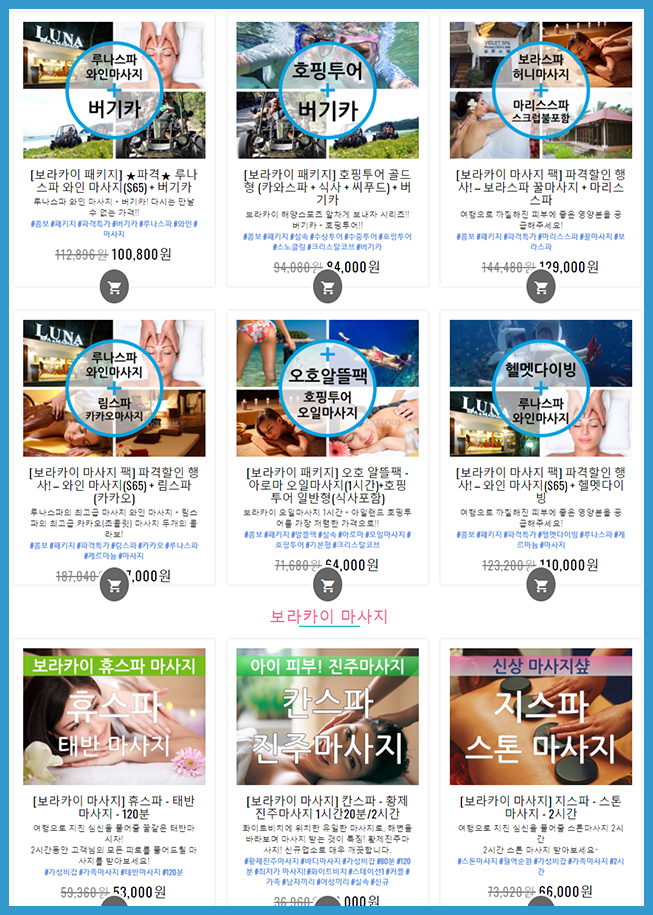Add 보라스파 꿀마사지 + 마리스스파 to cart
The width and height of the screenshot is (653, 915).
[x=541, y=287]
